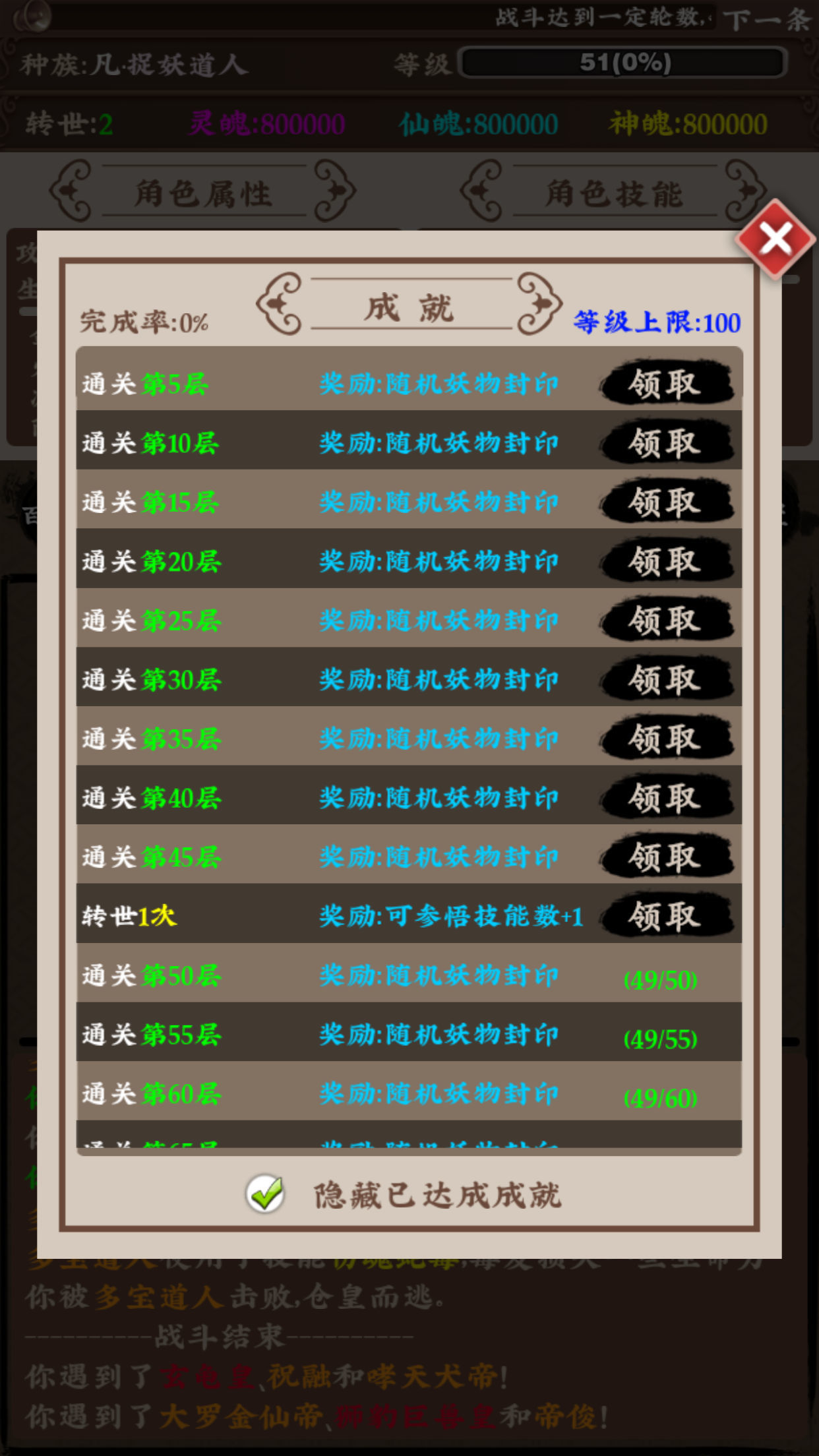Claim the 转世1次 skill reward

tap(667, 916)
